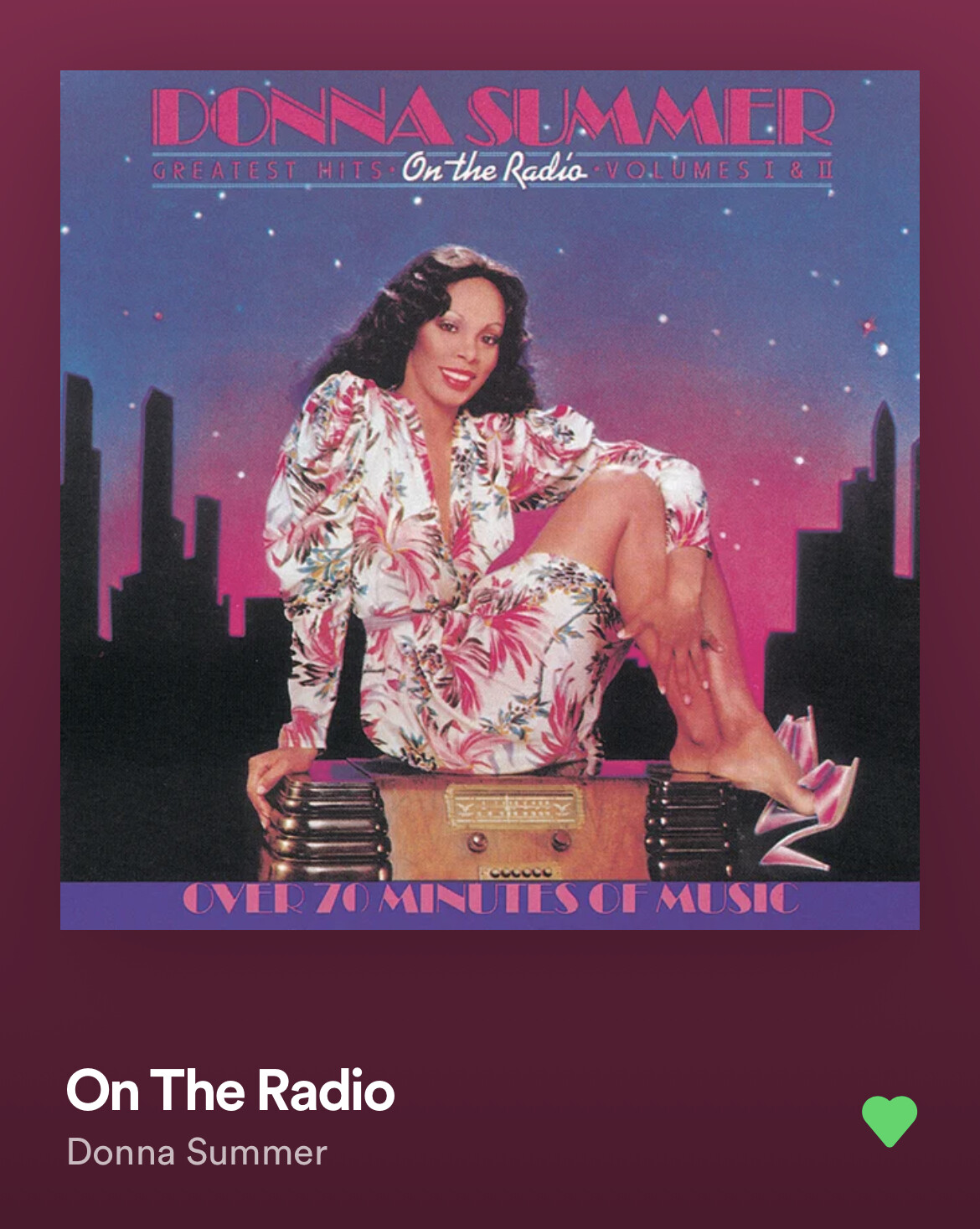This screenshot has width=980, height=1229.
Task: Open the Donna Summer artist name
Action: (197, 1152)
